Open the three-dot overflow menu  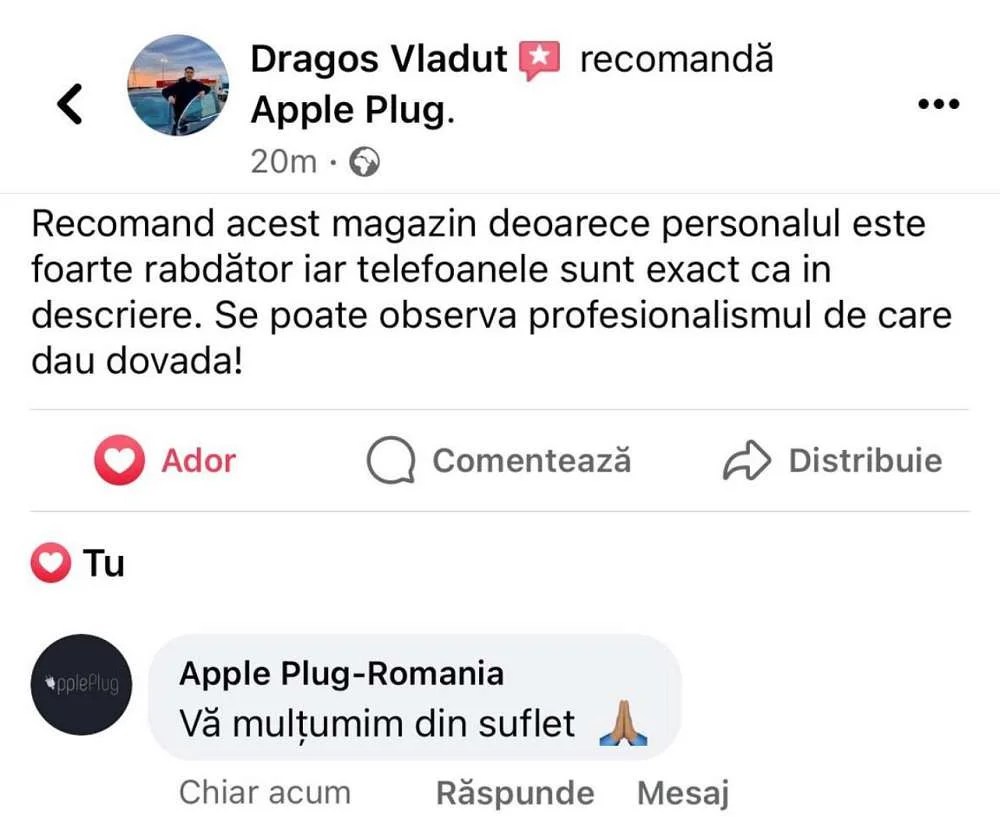[x=938, y=104]
